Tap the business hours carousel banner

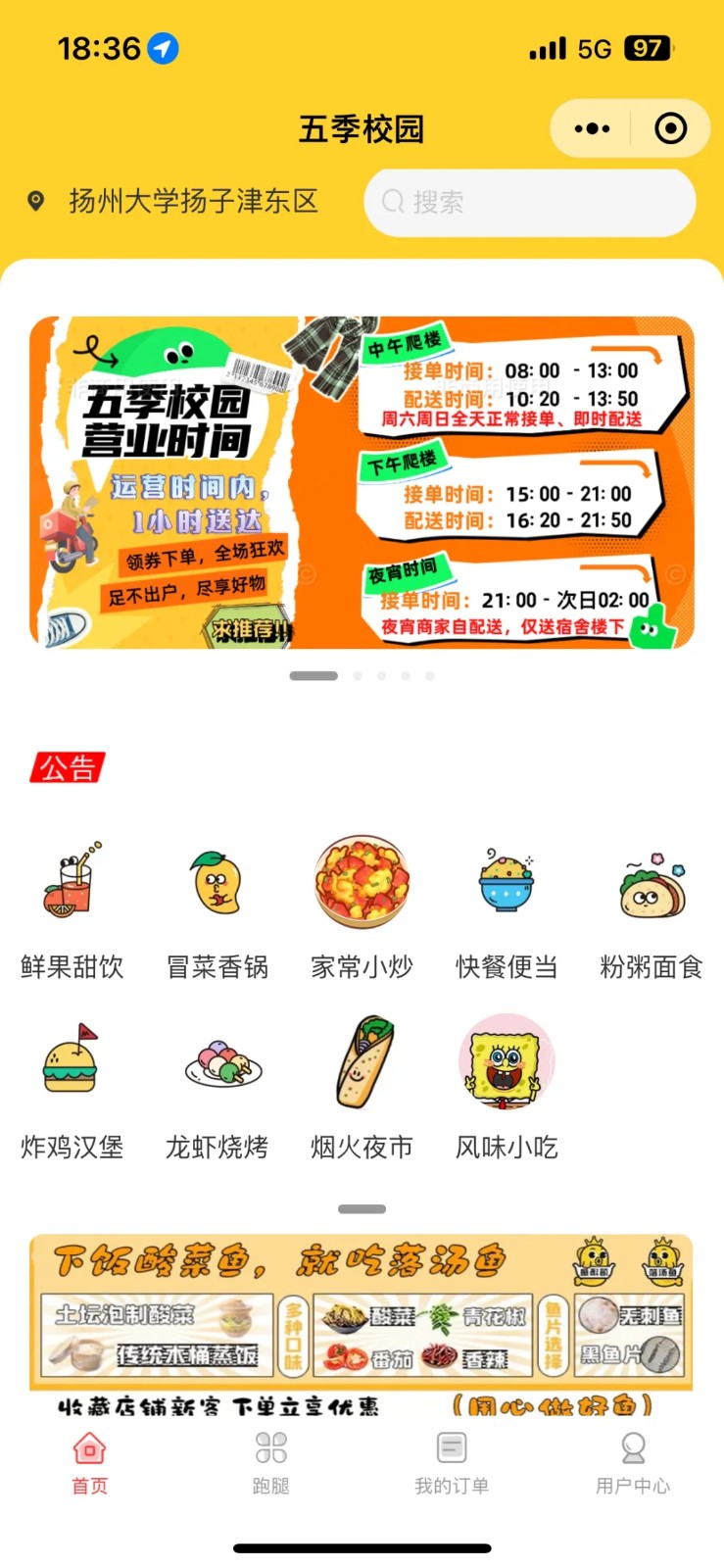click(x=362, y=480)
